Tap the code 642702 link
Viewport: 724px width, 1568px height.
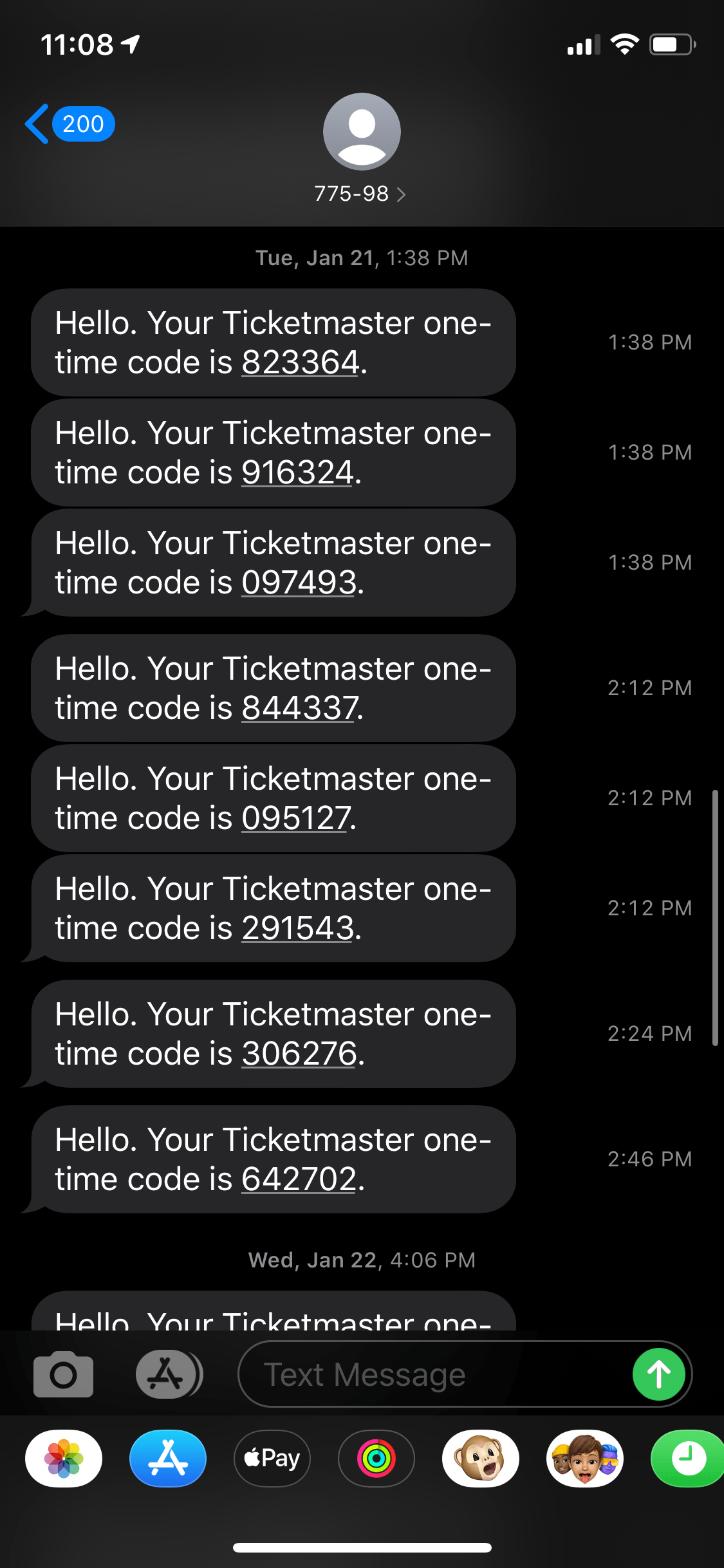(299, 1179)
